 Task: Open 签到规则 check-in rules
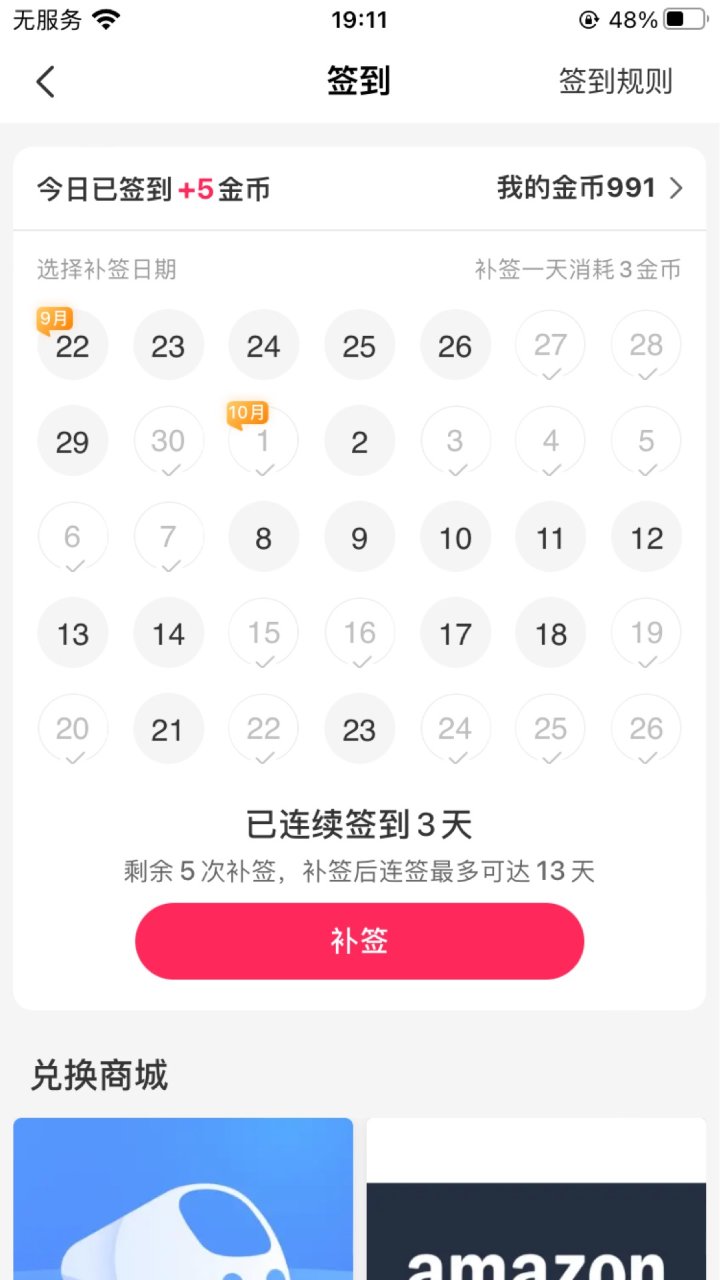[x=615, y=81]
